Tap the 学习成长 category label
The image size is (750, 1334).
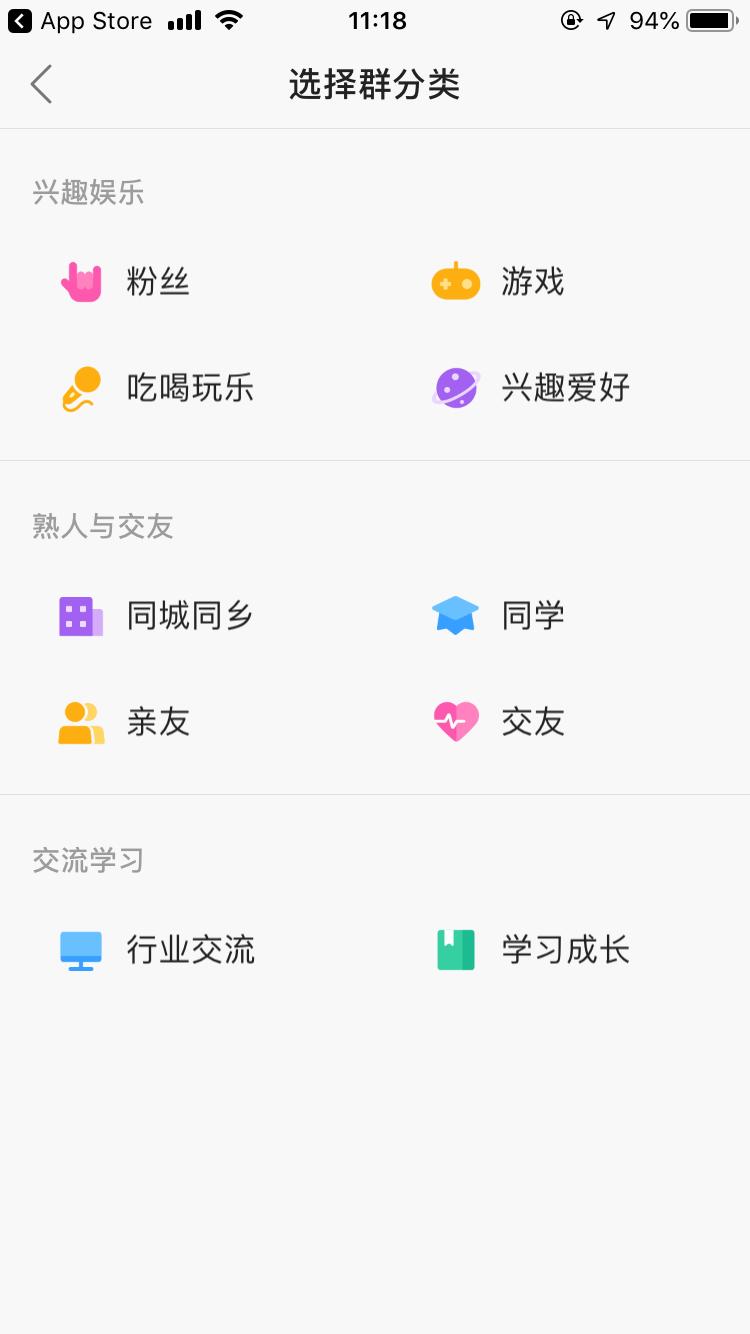pos(567,949)
